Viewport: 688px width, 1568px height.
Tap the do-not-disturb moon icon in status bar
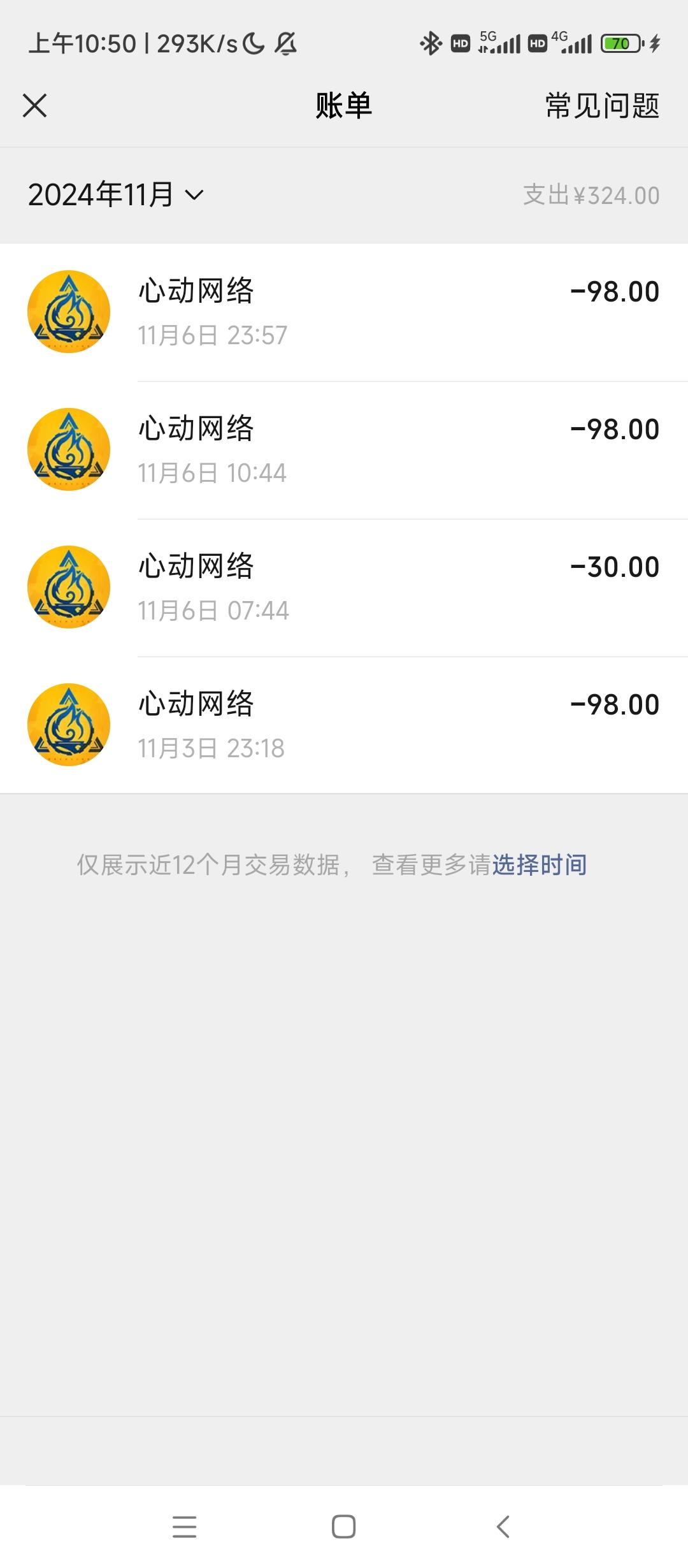[252, 43]
